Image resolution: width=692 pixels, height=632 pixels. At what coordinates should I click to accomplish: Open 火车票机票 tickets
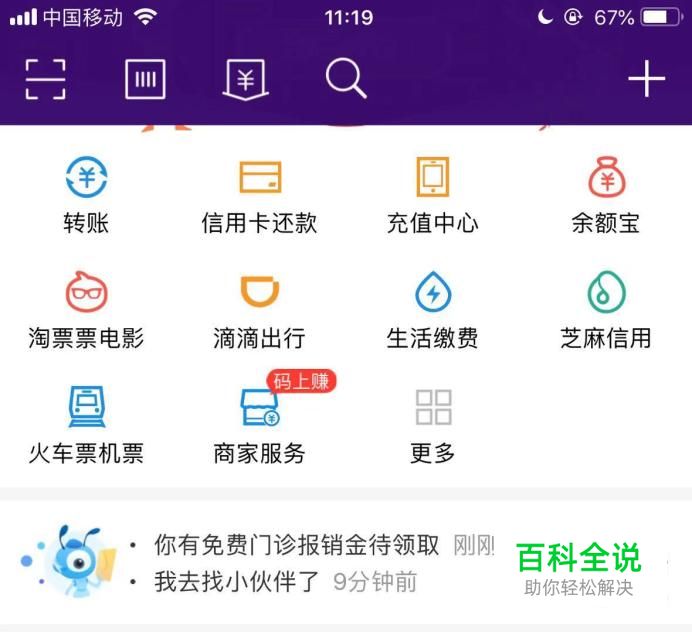point(86,425)
